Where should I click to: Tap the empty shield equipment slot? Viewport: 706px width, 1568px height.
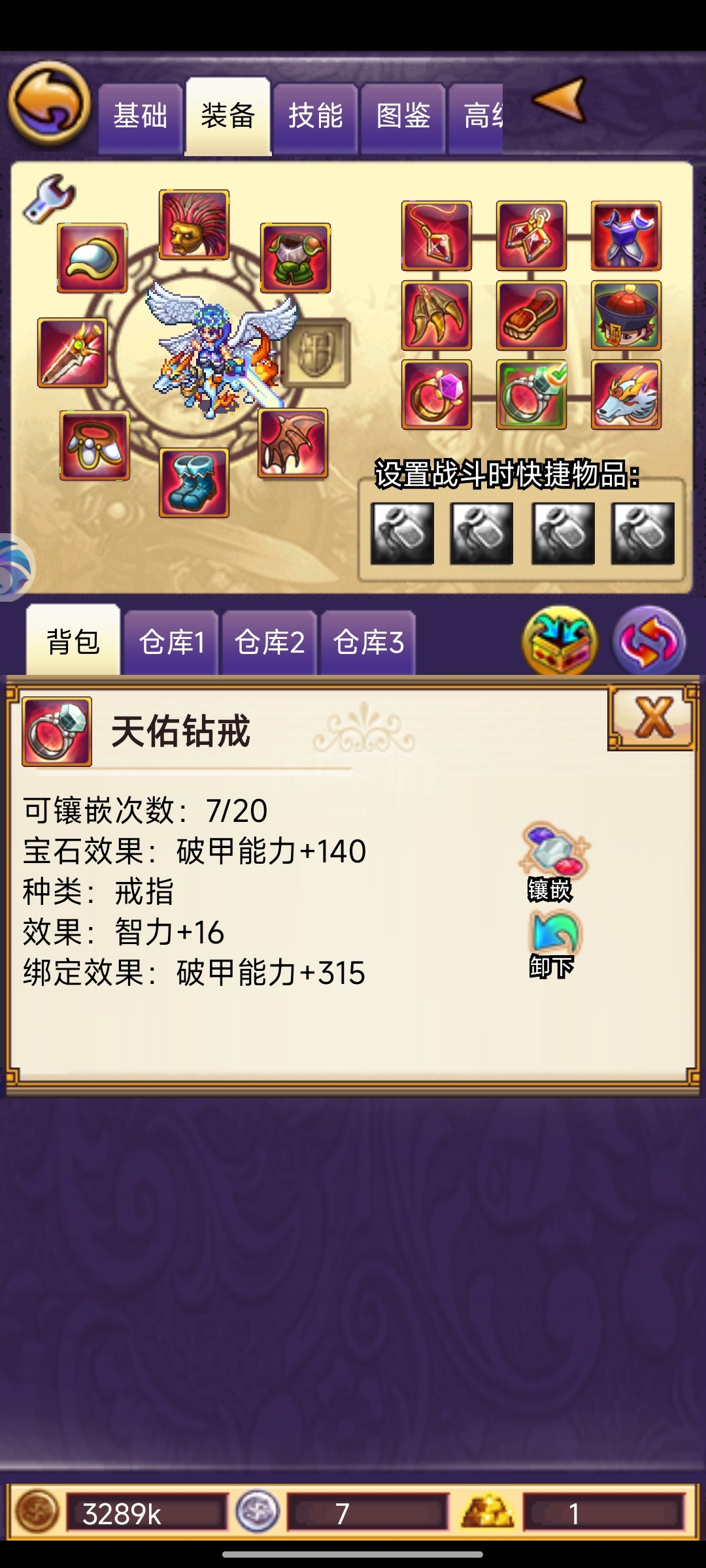pos(316,353)
